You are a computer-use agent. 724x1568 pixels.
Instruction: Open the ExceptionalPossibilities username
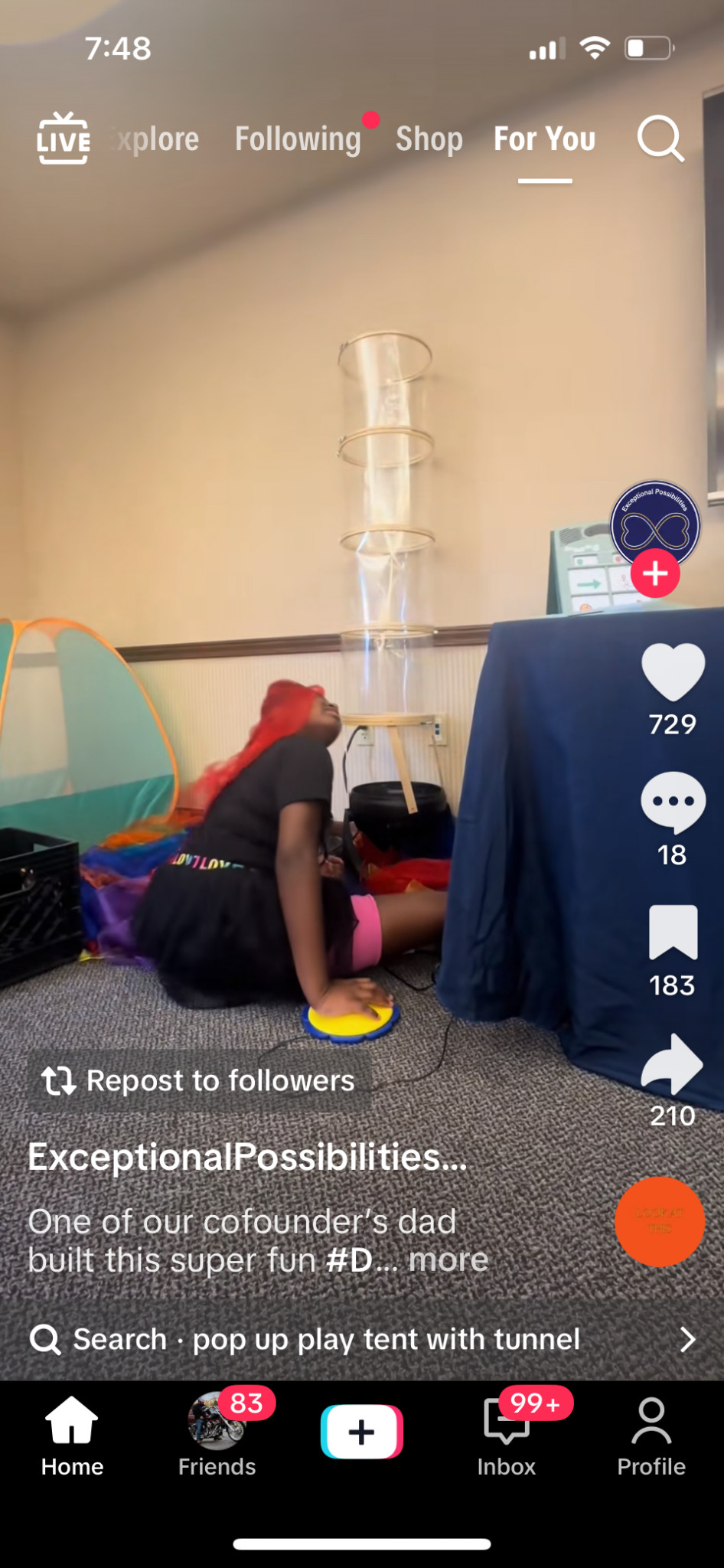247,1156
